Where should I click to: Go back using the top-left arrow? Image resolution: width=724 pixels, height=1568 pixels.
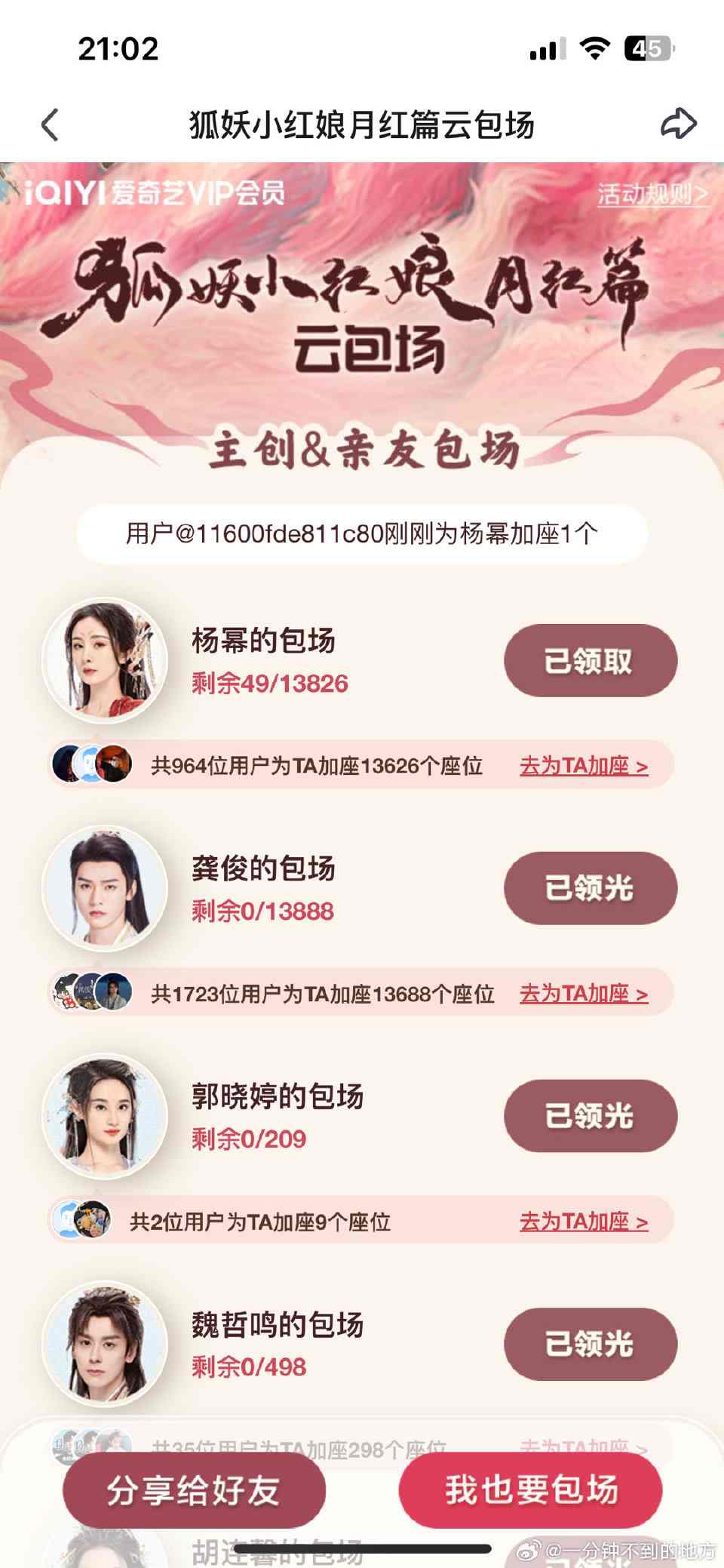tap(50, 125)
